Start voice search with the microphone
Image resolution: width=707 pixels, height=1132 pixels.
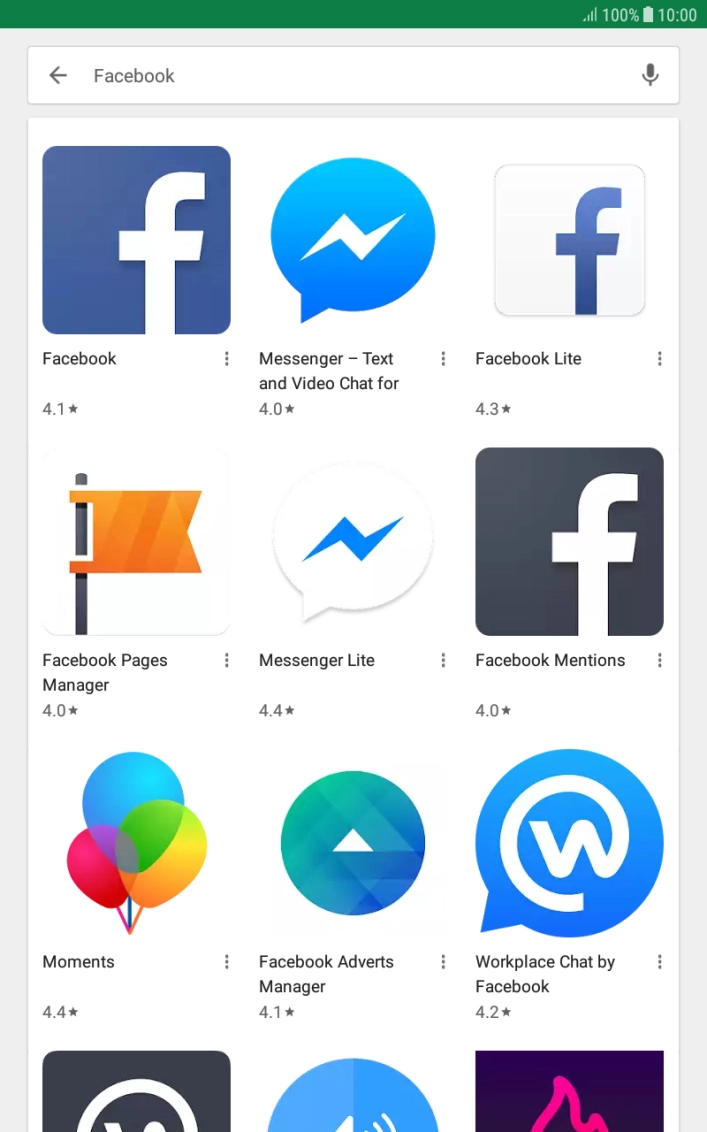650,75
